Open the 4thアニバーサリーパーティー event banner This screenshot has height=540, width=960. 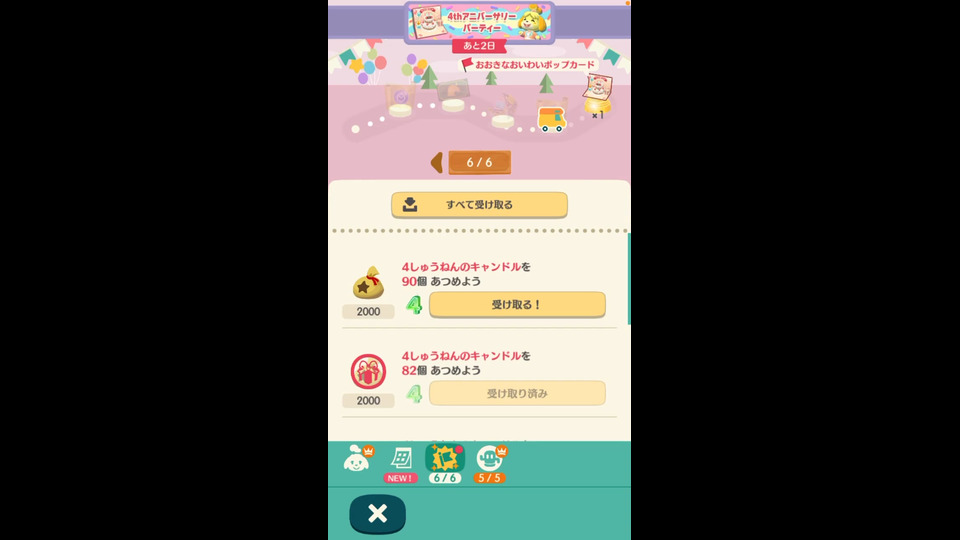479,22
